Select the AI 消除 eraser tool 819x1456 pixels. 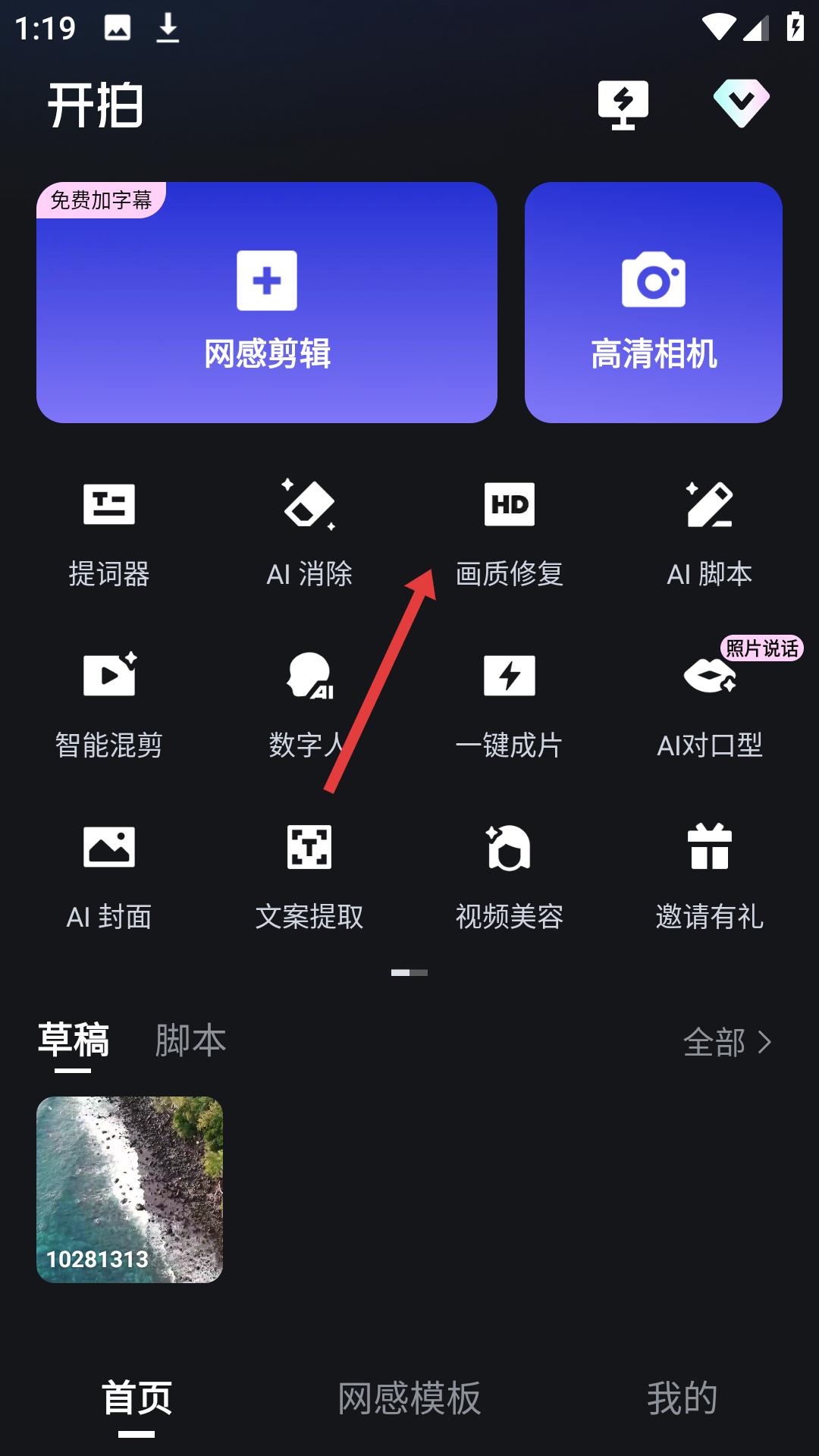pyautogui.click(x=310, y=531)
